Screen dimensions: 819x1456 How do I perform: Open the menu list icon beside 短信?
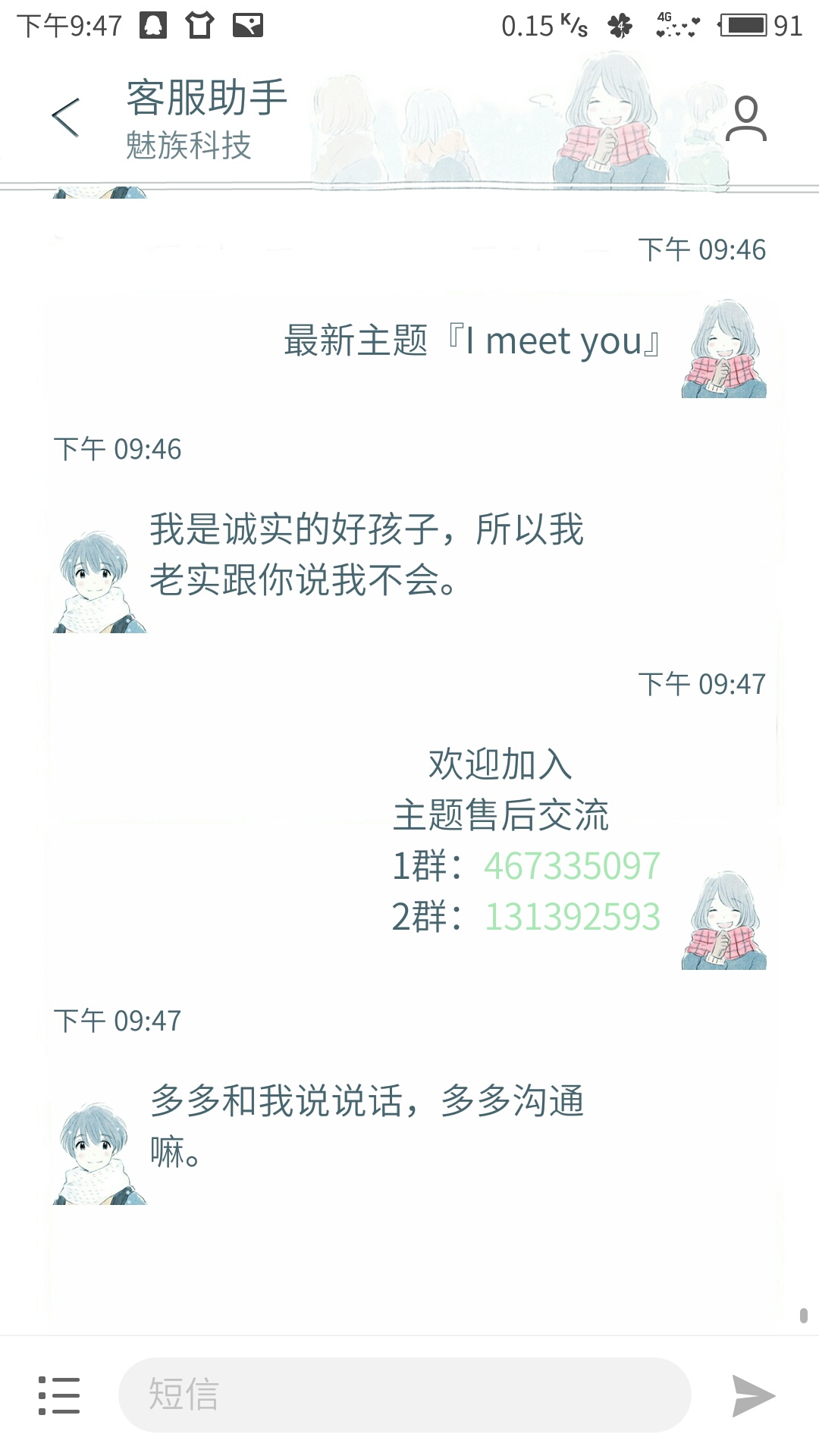[59, 1395]
